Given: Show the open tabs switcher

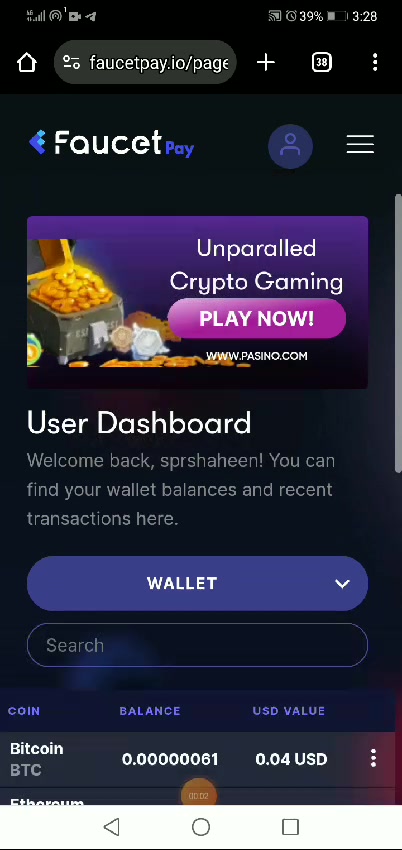Looking at the screenshot, I should [x=321, y=63].
